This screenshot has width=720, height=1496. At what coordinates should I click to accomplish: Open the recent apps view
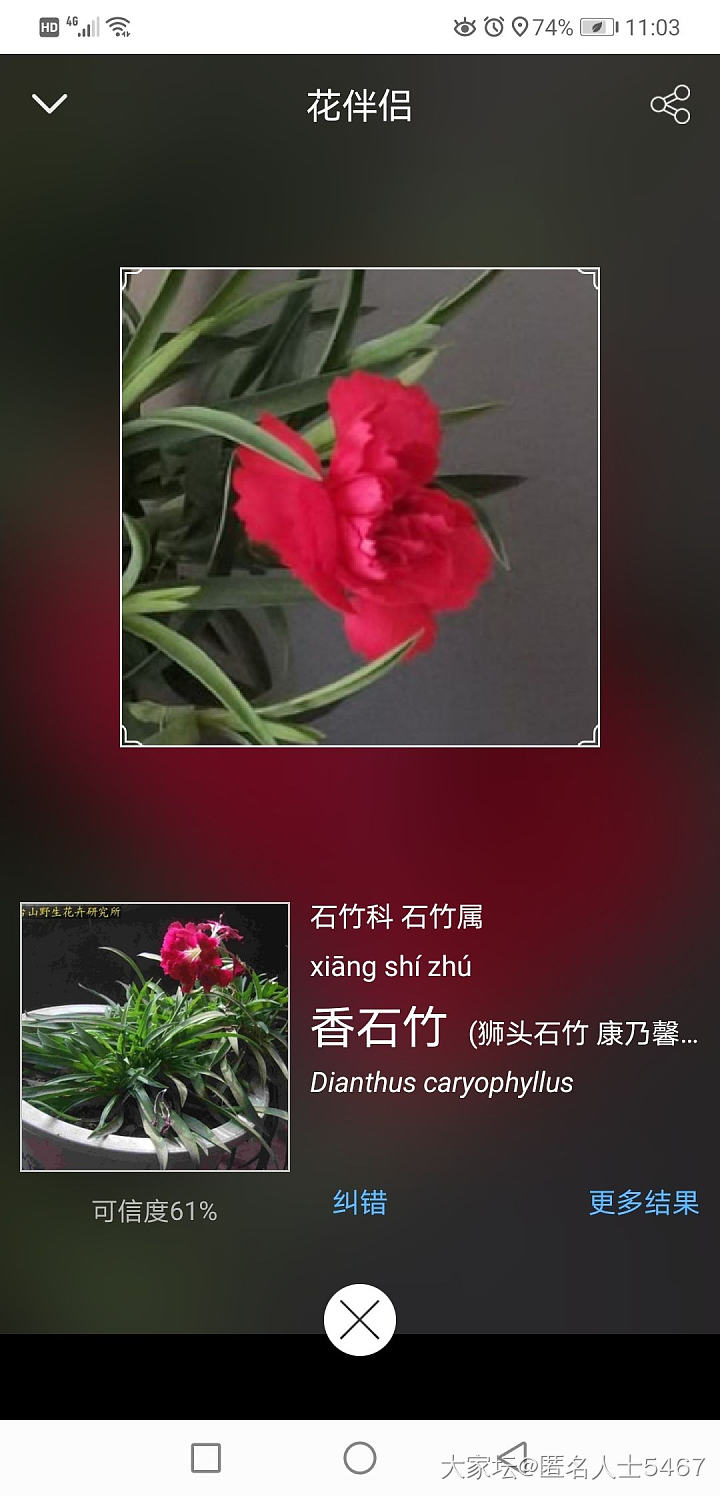click(206, 1458)
